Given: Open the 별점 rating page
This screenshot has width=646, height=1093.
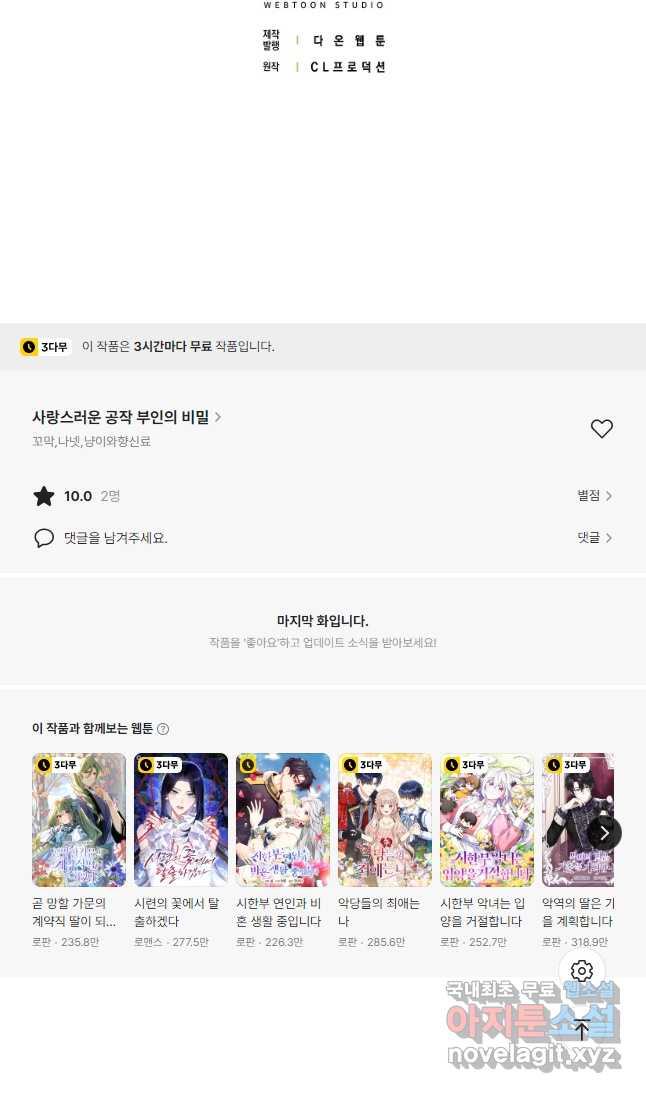Looking at the screenshot, I should [x=594, y=496].
